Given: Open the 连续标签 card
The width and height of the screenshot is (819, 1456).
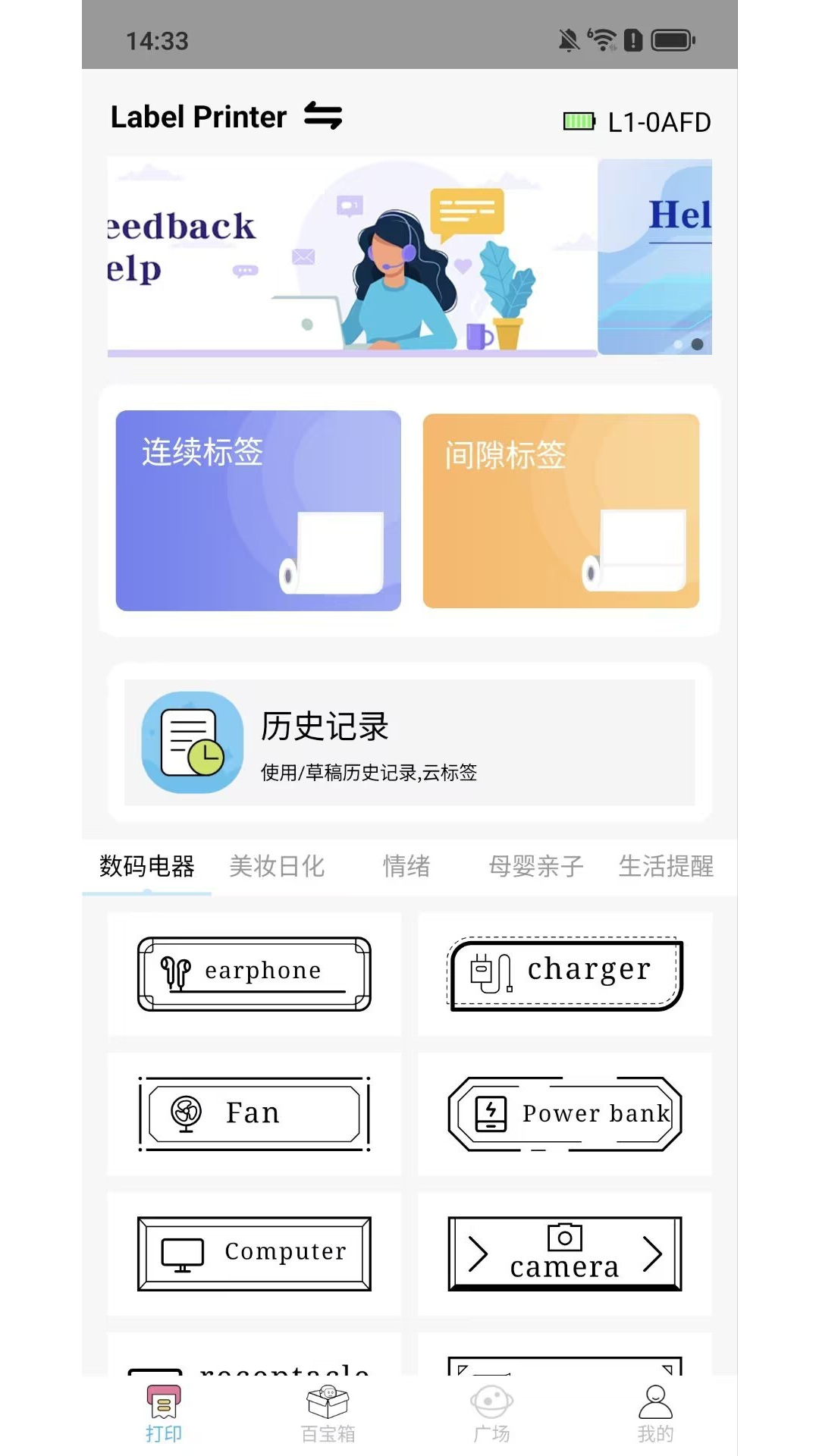Looking at the screenshot, I should (258, 510).
